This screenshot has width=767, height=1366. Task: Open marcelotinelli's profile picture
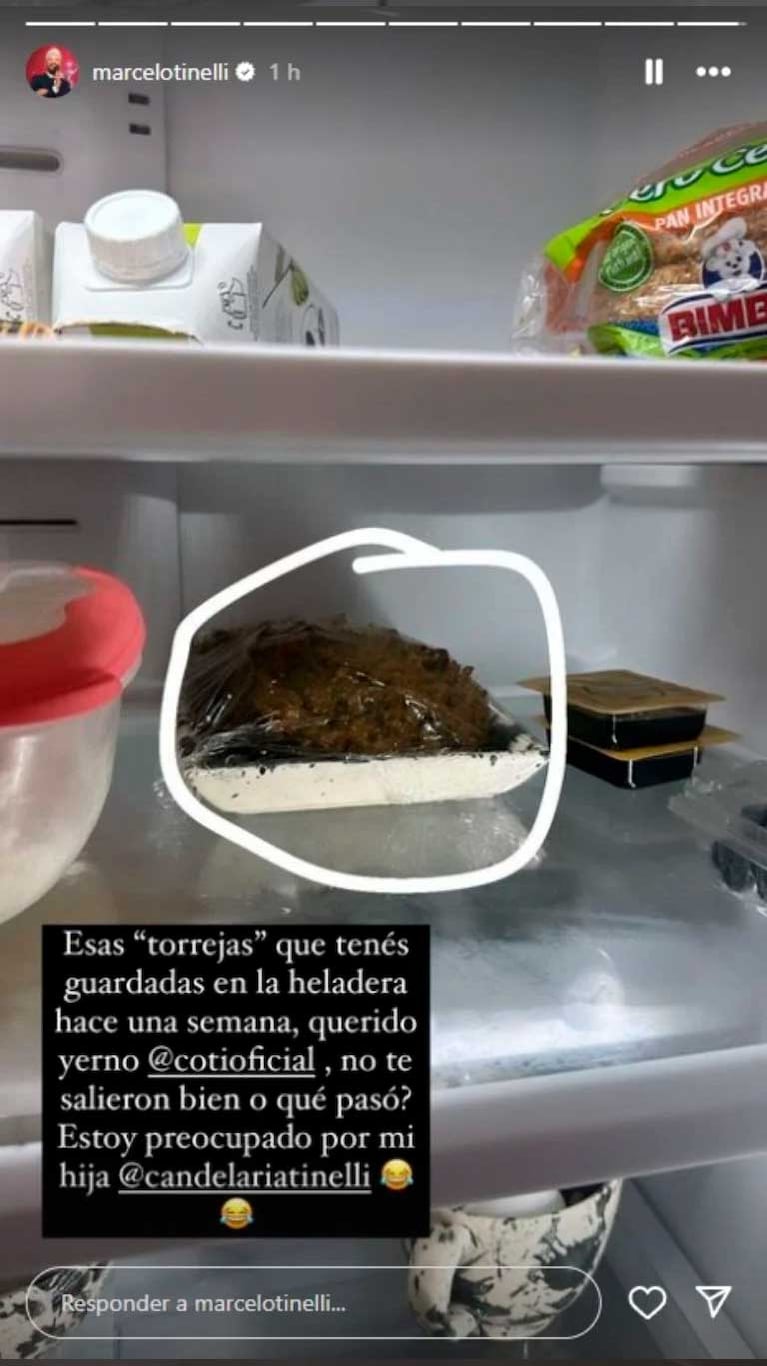coord(51,72)
